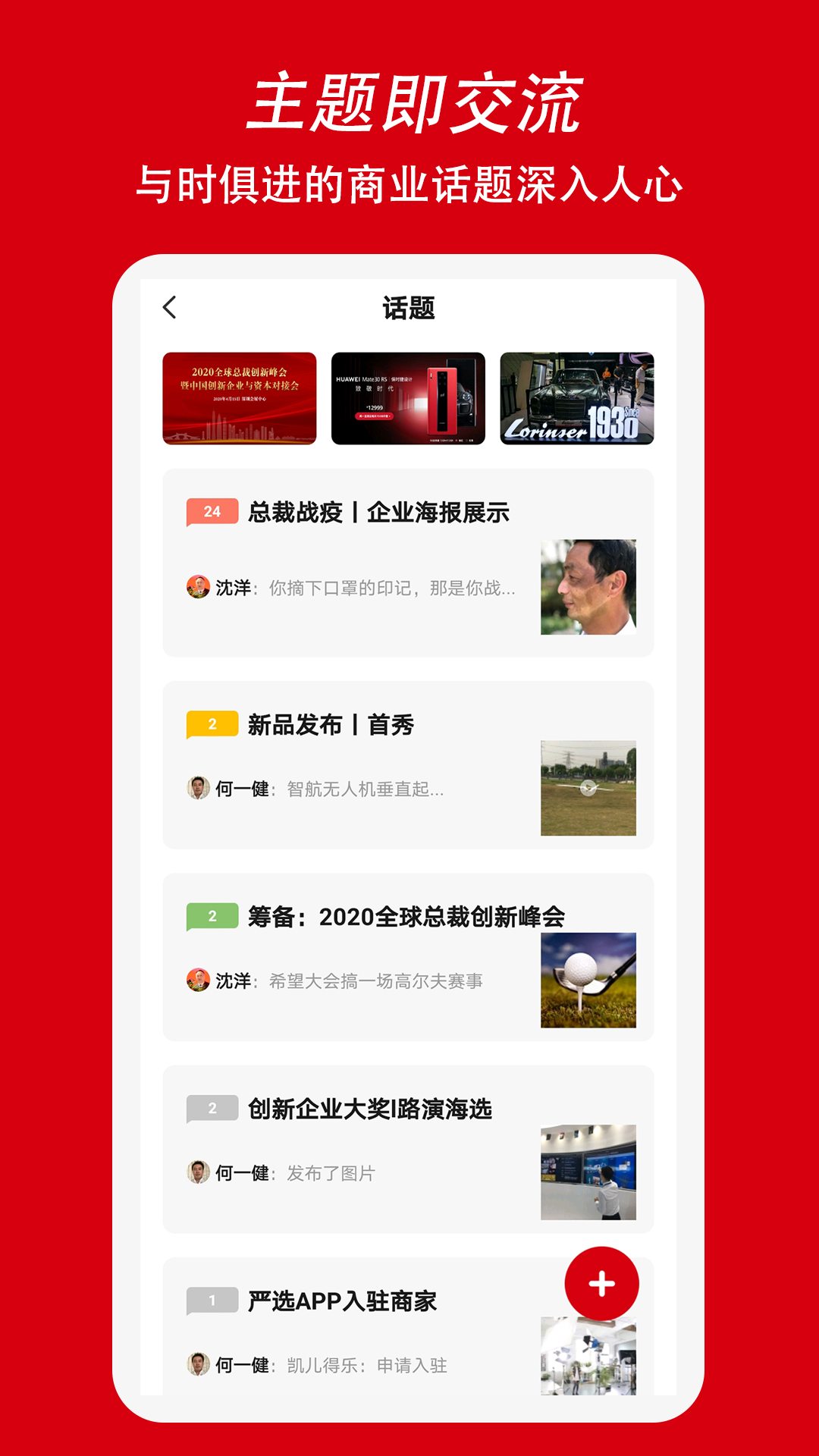The height and width of the screenshot is (1456, 819).
Task: Open the 总裁战疫丨企业海报展示 topic
Action: tap(378, 513)
